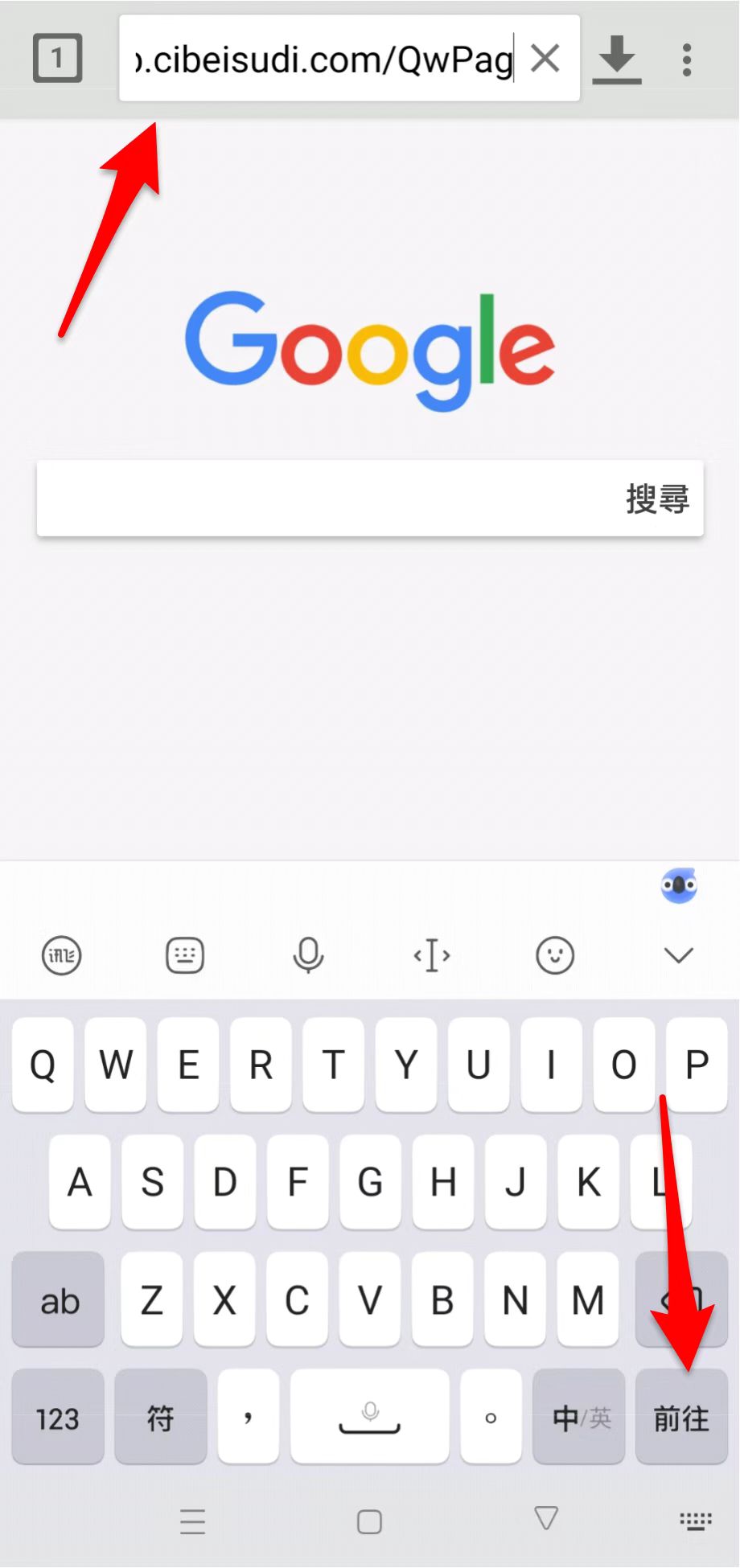
Task: Open the 符 symbols keyboard
Action: pos(161,1417)
